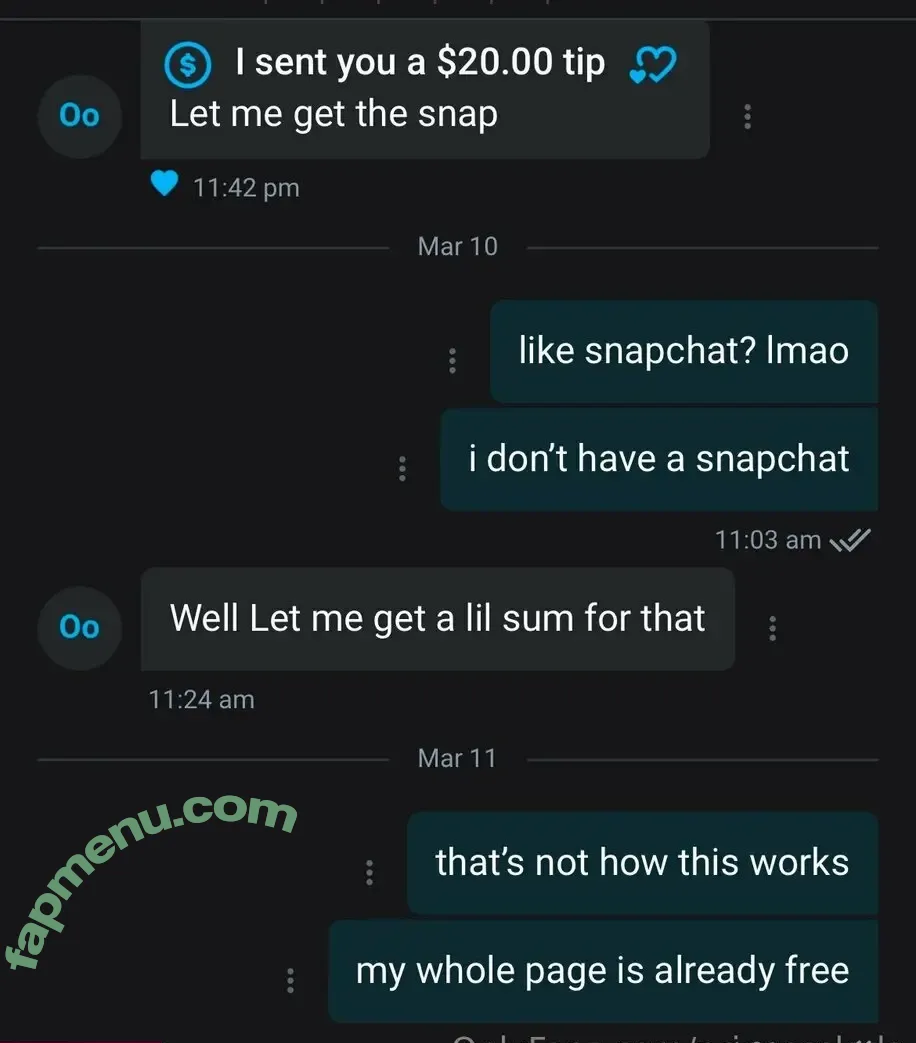
Task: Open options for the 'Well Let me get a lil sum' message
Action: pyautogui.click(x=772, y=628)
